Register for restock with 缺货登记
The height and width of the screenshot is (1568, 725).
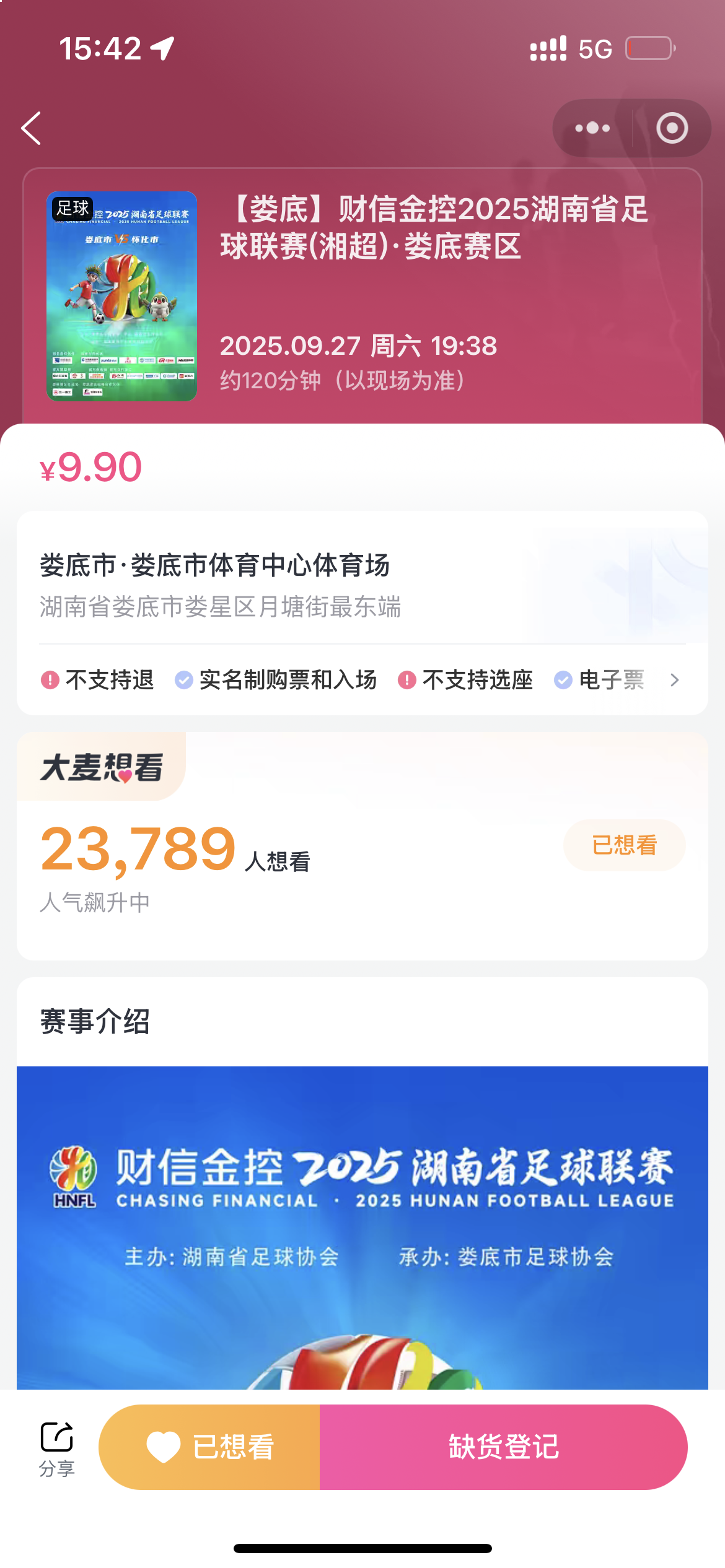pos(503,1447)
